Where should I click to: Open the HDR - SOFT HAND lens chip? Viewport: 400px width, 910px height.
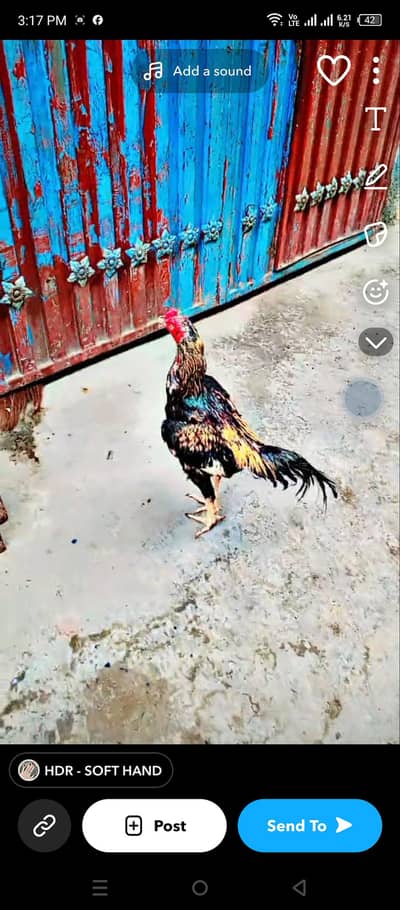click(91, 770)
